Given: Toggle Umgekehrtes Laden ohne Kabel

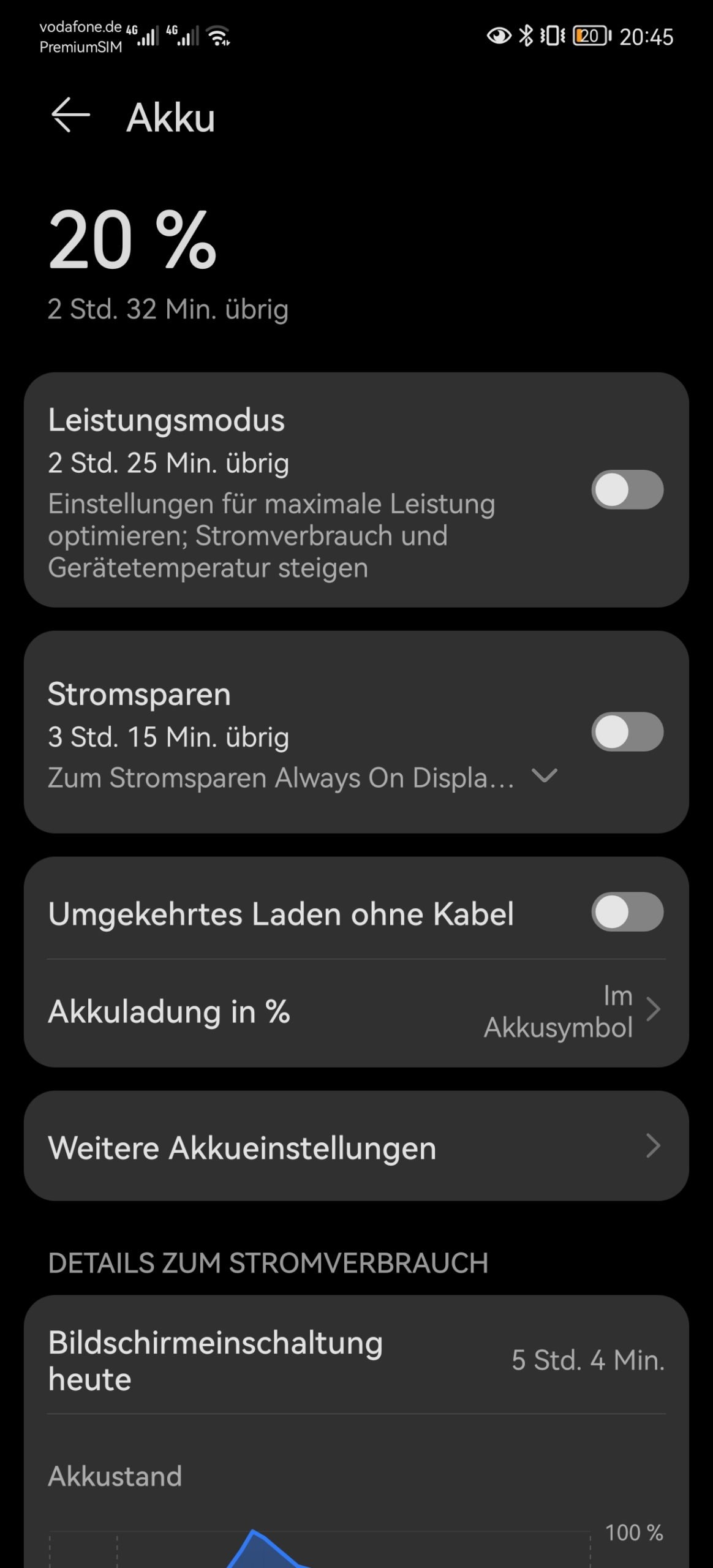Looking at the screenshot, I should point(627,911).
